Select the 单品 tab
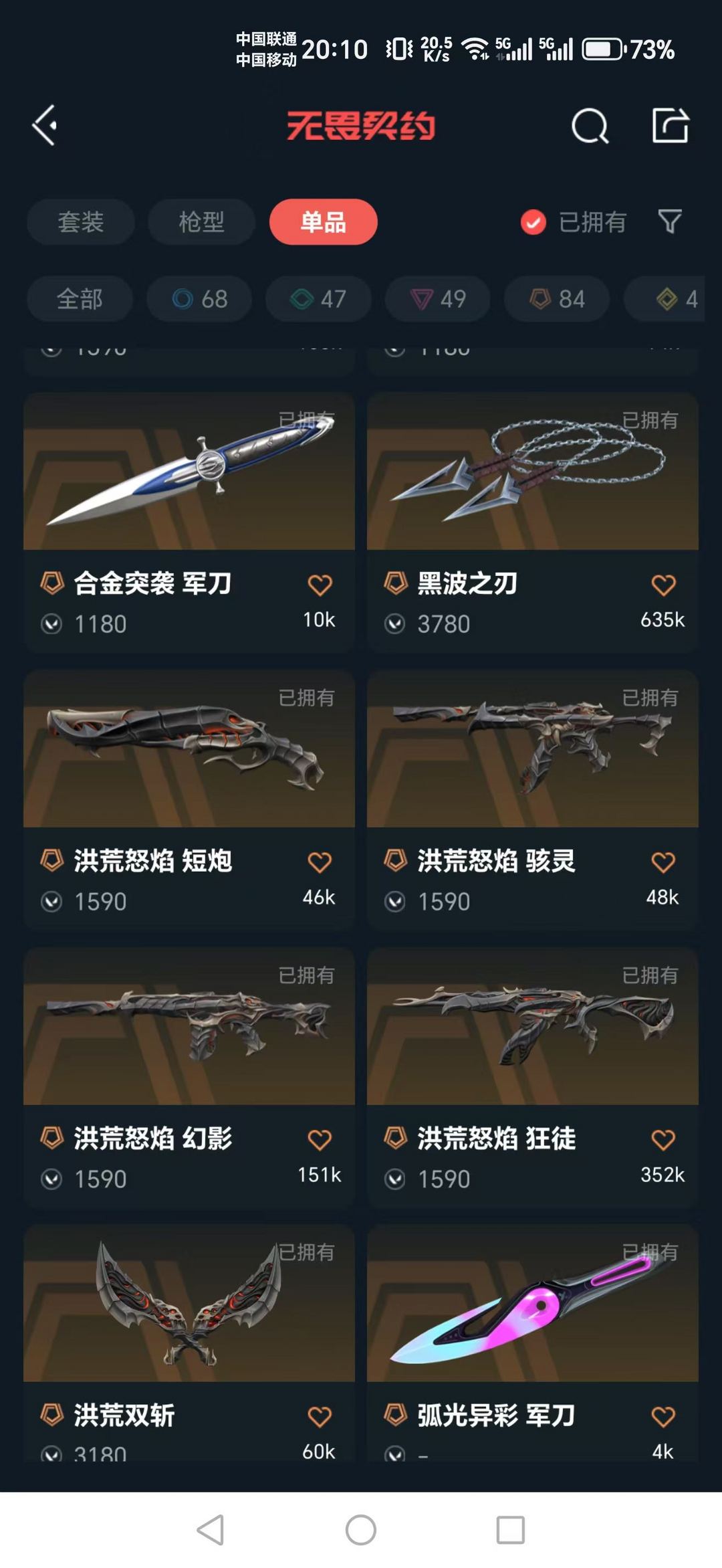The height and width of the screenshot is (1568, 722). click(323, 221)
